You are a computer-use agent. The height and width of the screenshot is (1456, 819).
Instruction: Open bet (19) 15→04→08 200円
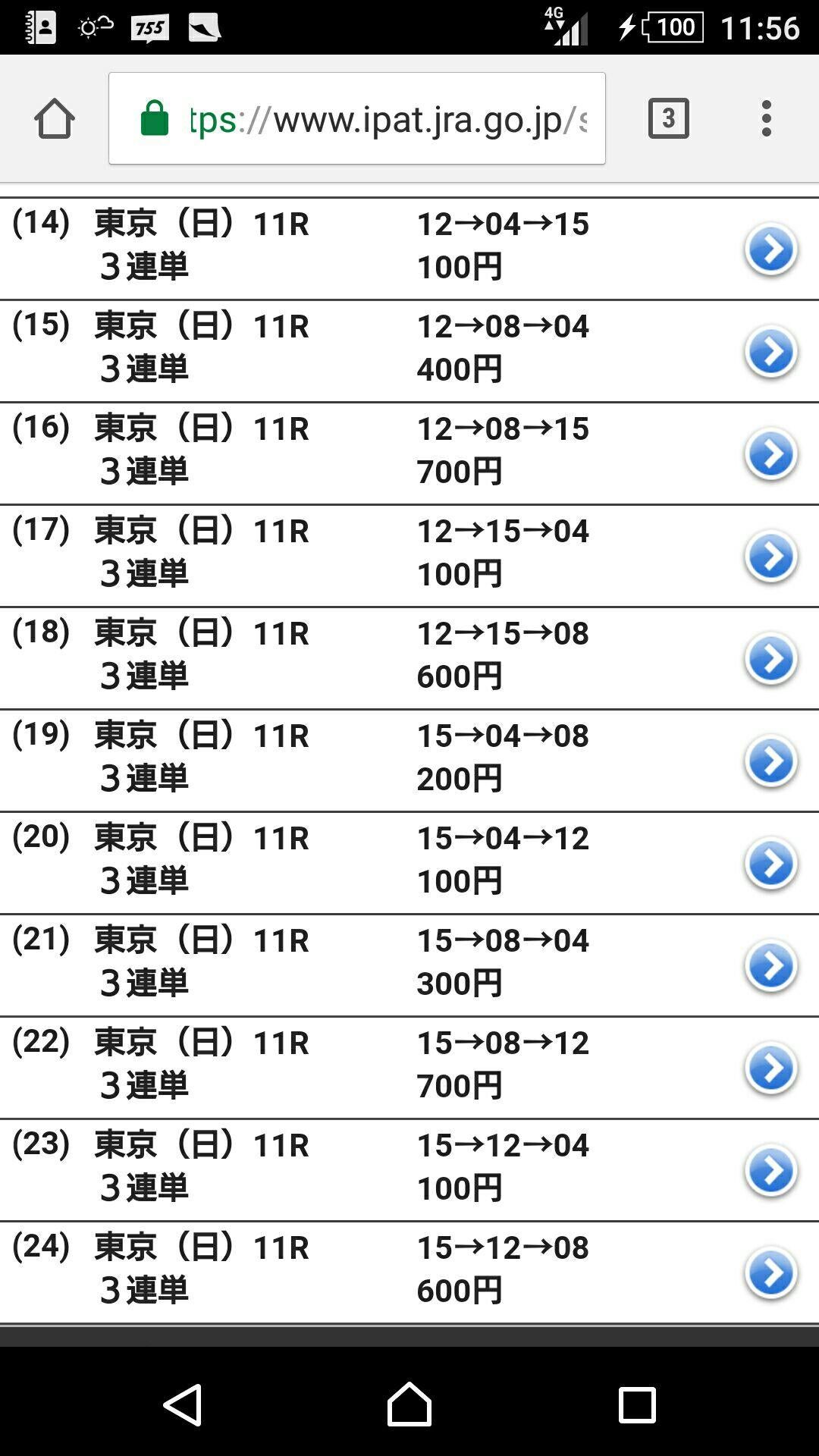(x=770, y=761)
